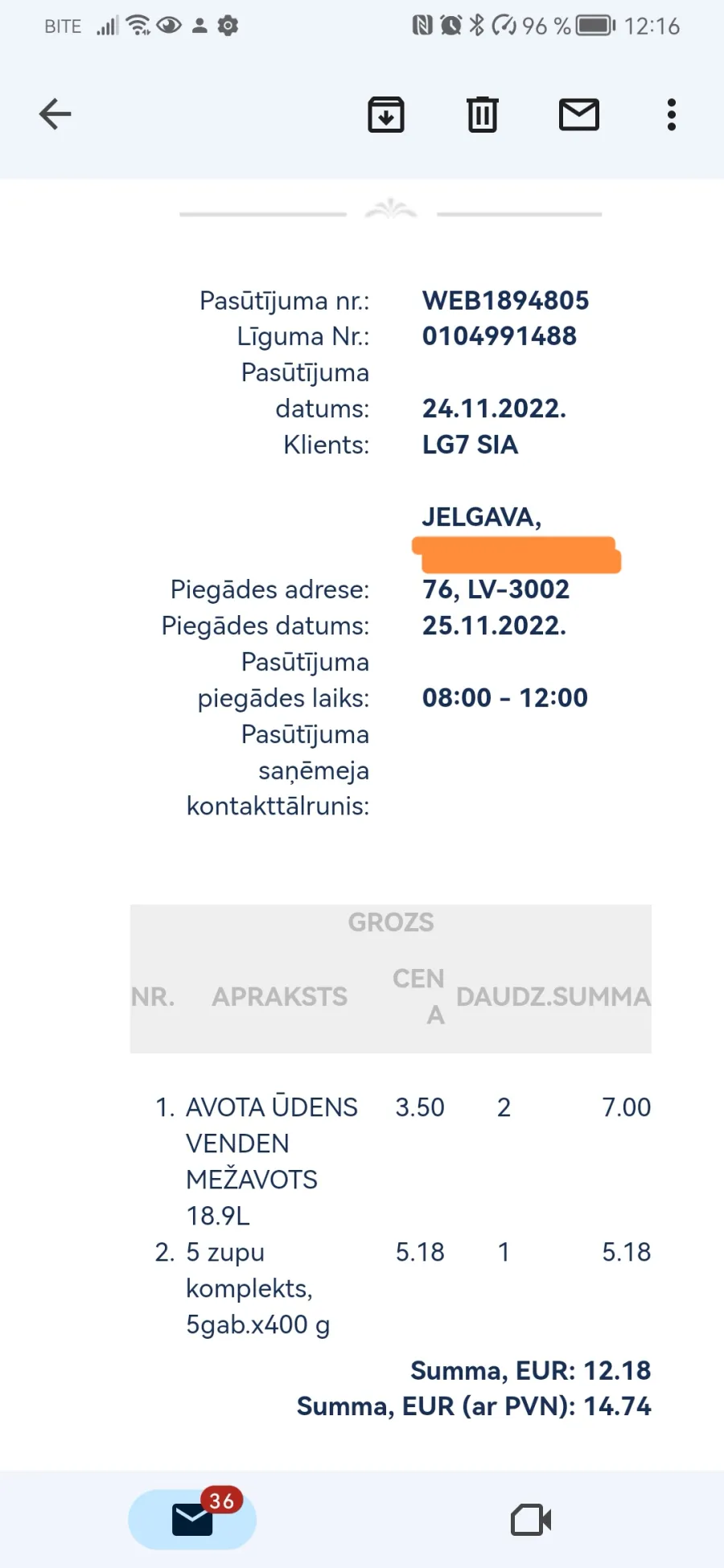The height and width of the screenshot is (1568, 724).
Task: Open the overflow menu
Action: pyautogui.click(x=672, y=114)
